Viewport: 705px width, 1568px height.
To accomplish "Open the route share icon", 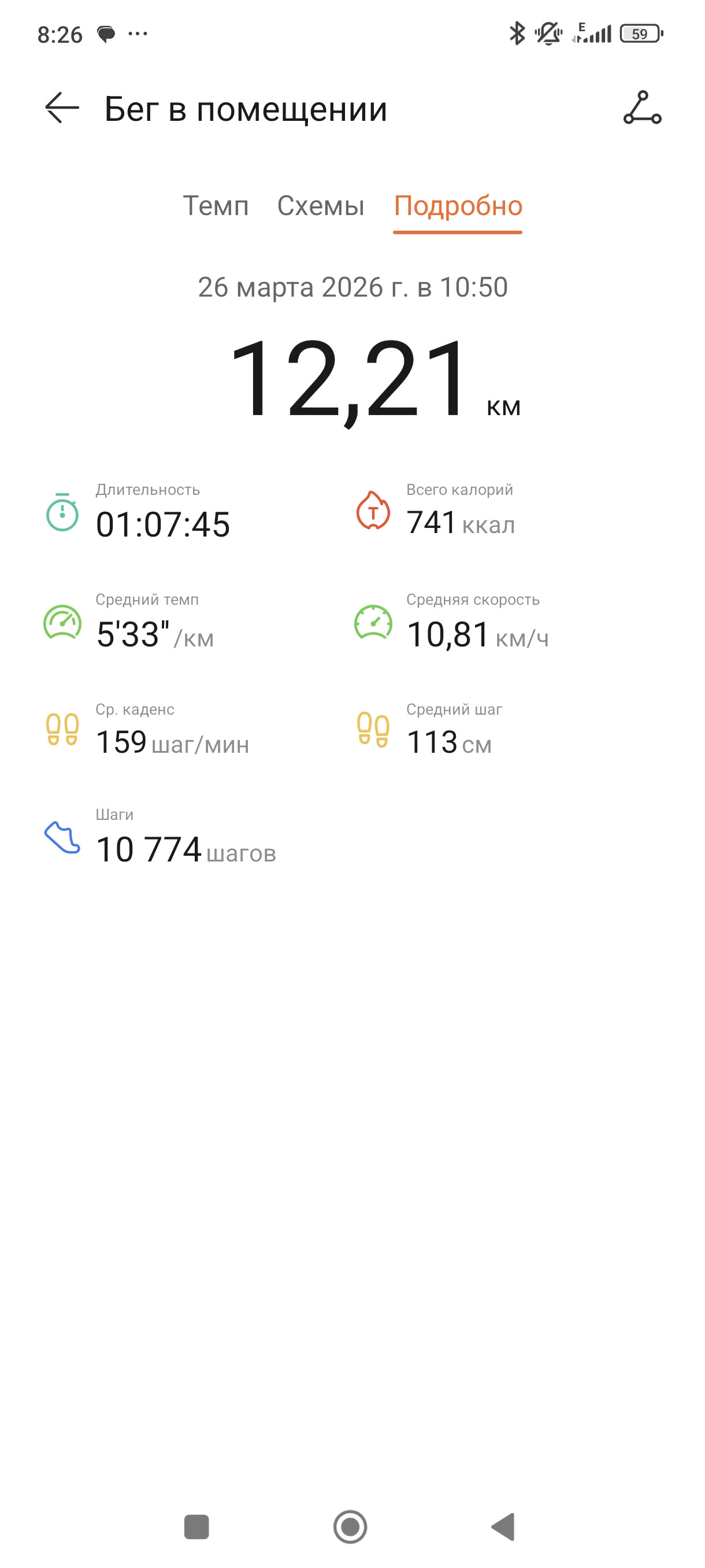I will click(x=642, y=108).
